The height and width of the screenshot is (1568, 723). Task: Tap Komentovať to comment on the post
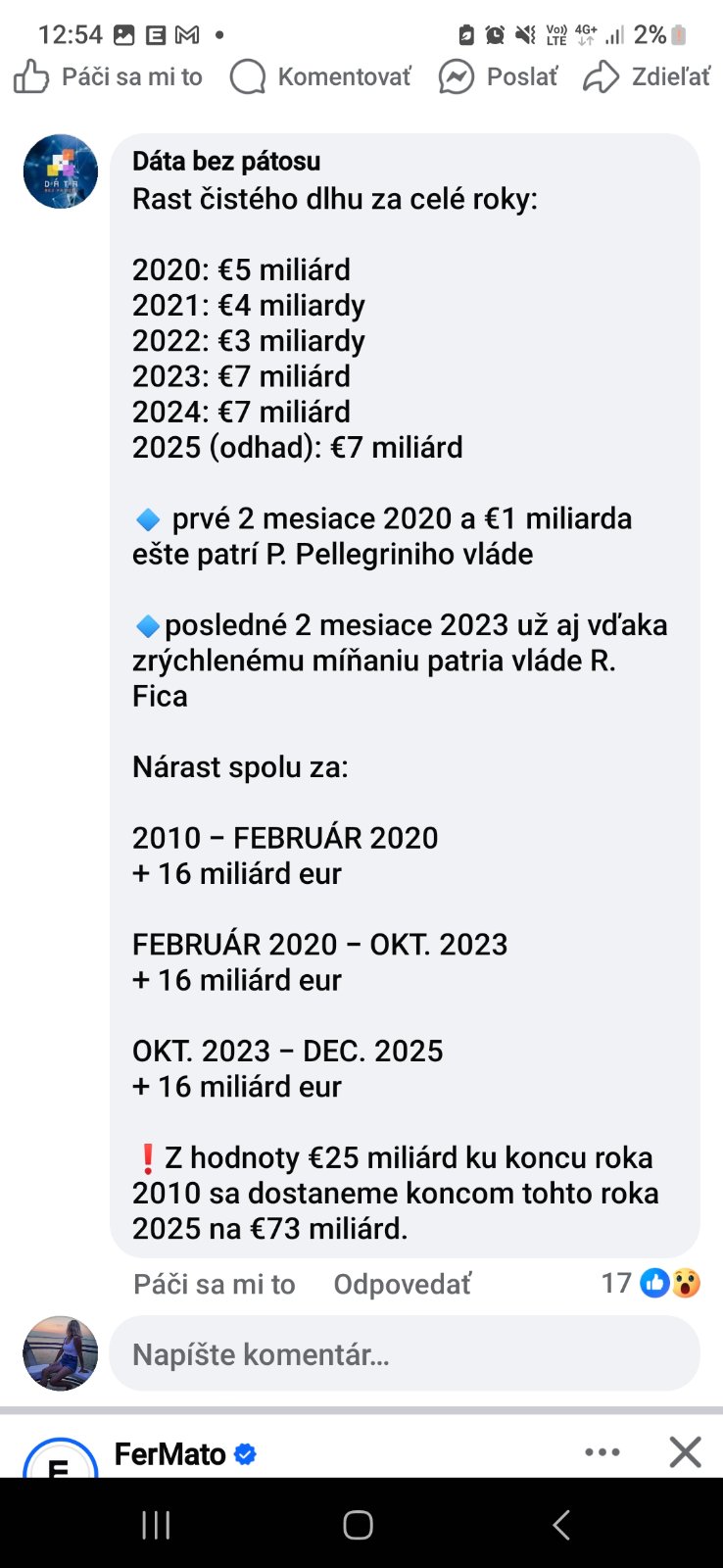tap(321, 76)
